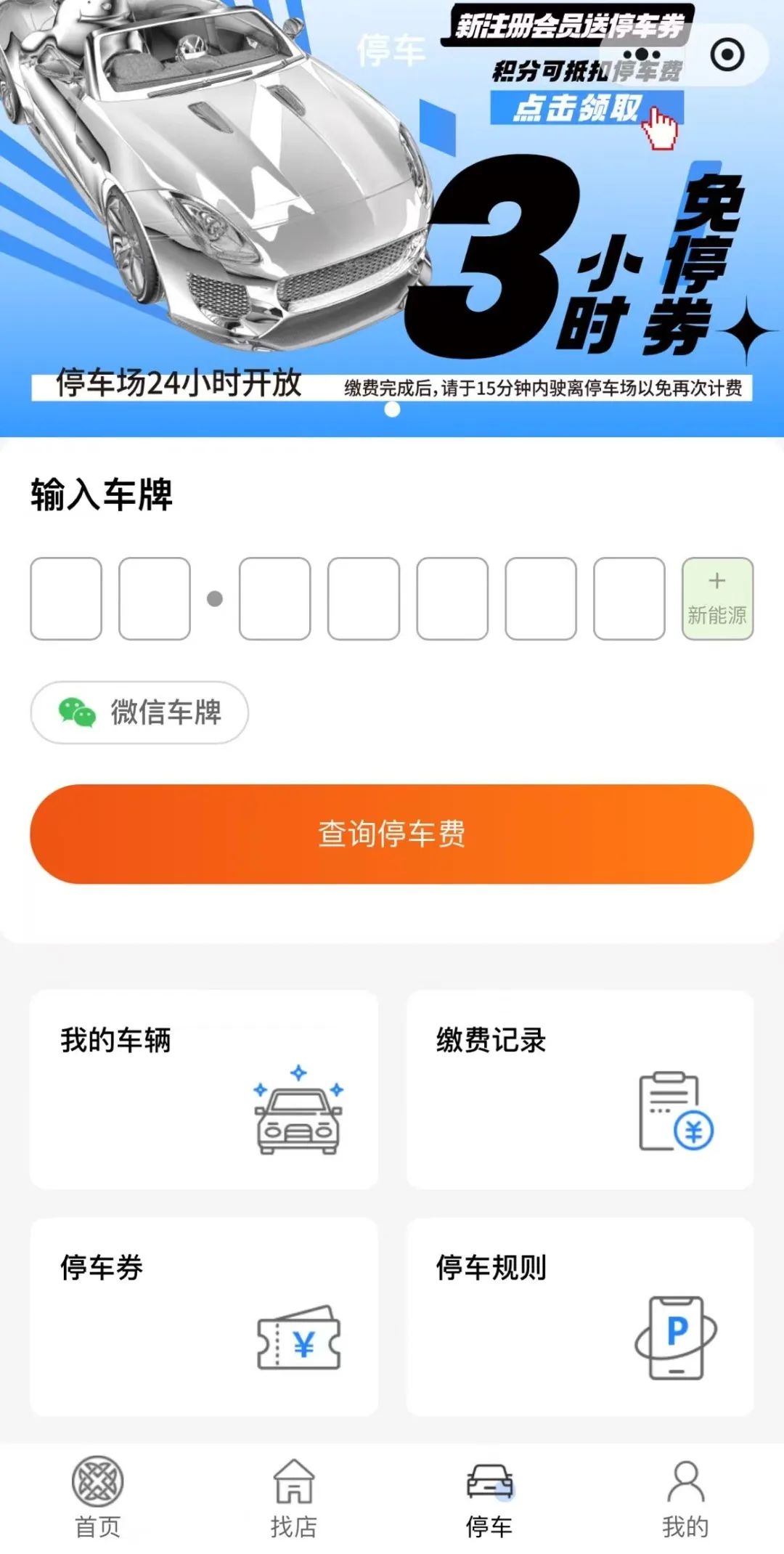
Task: Open 停车券 parking coupons
Action: 203,1316
